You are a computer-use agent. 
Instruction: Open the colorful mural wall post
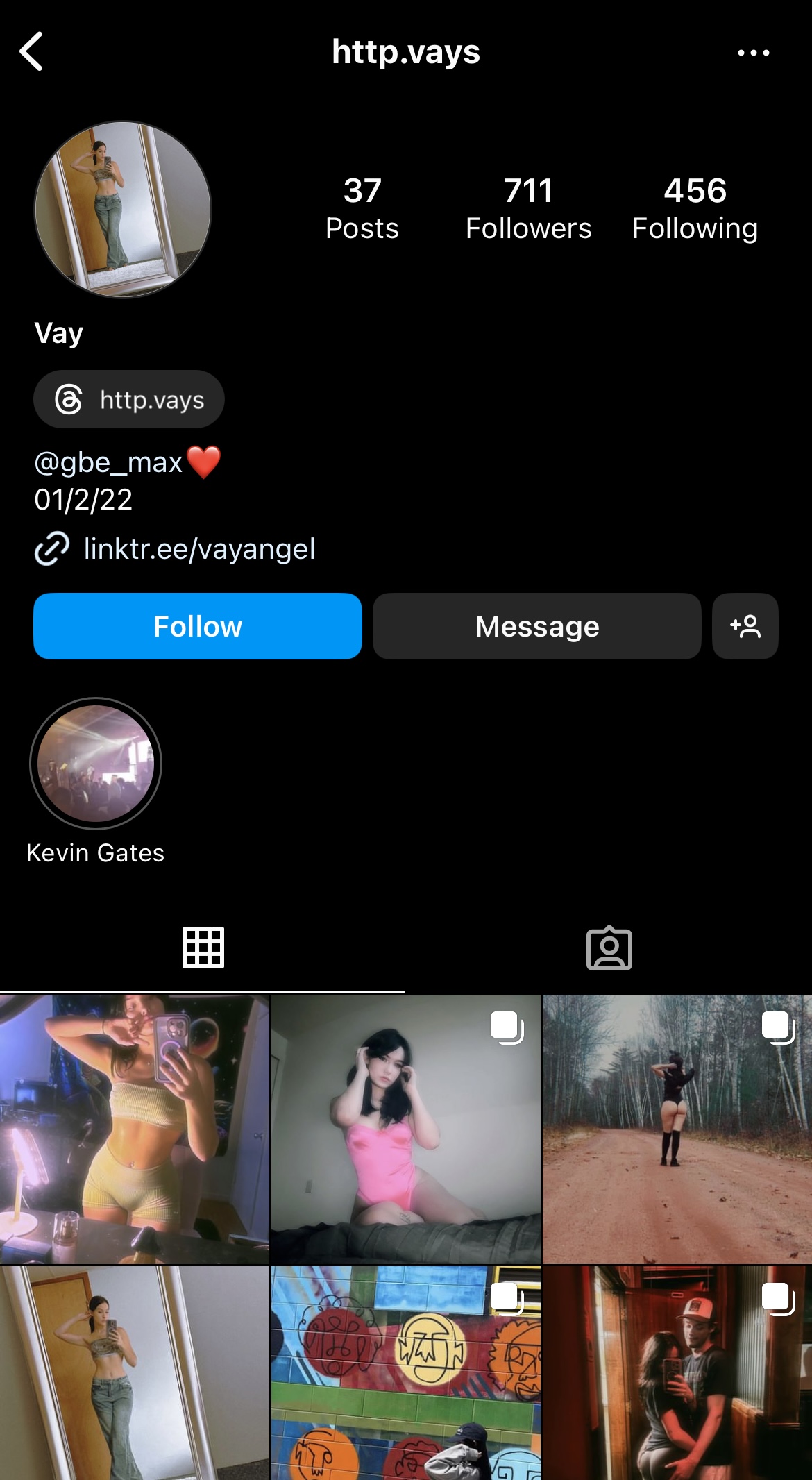(x=406, y=1373)
